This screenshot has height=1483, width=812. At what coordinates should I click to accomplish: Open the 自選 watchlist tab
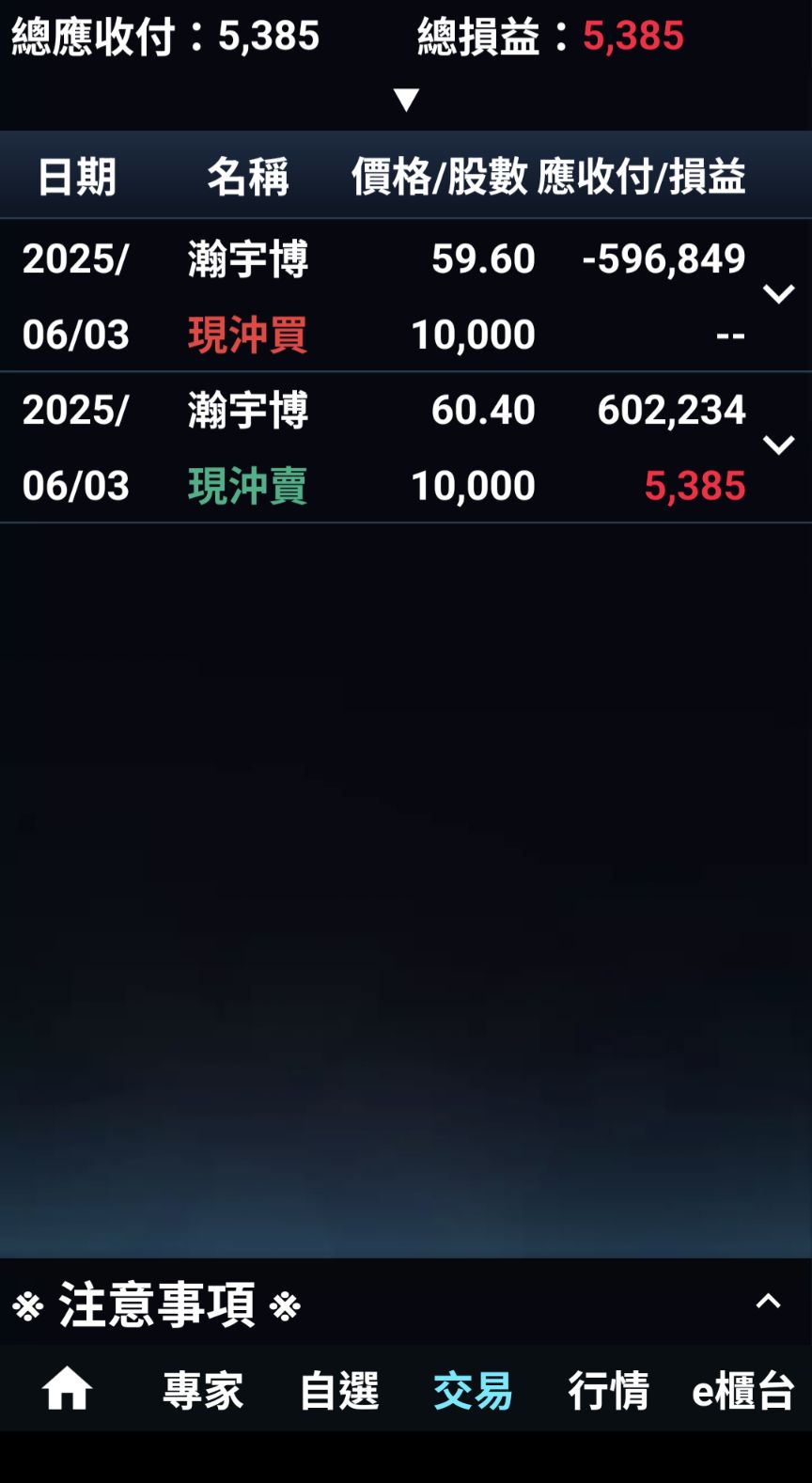tap(338, 1390)
